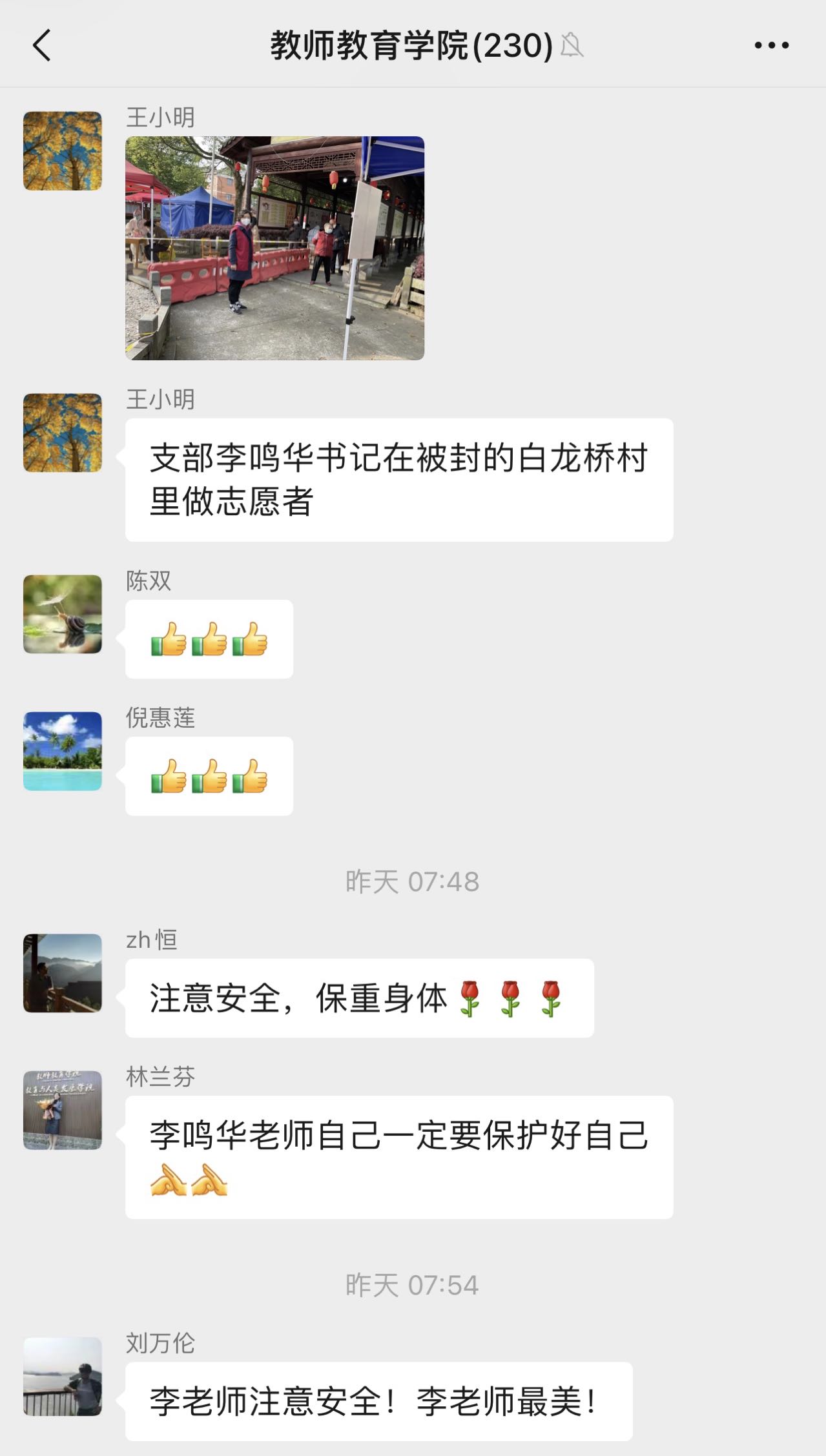Open 林兰芬's profile picture
826x1456 pixels.
coord(63,1110)
